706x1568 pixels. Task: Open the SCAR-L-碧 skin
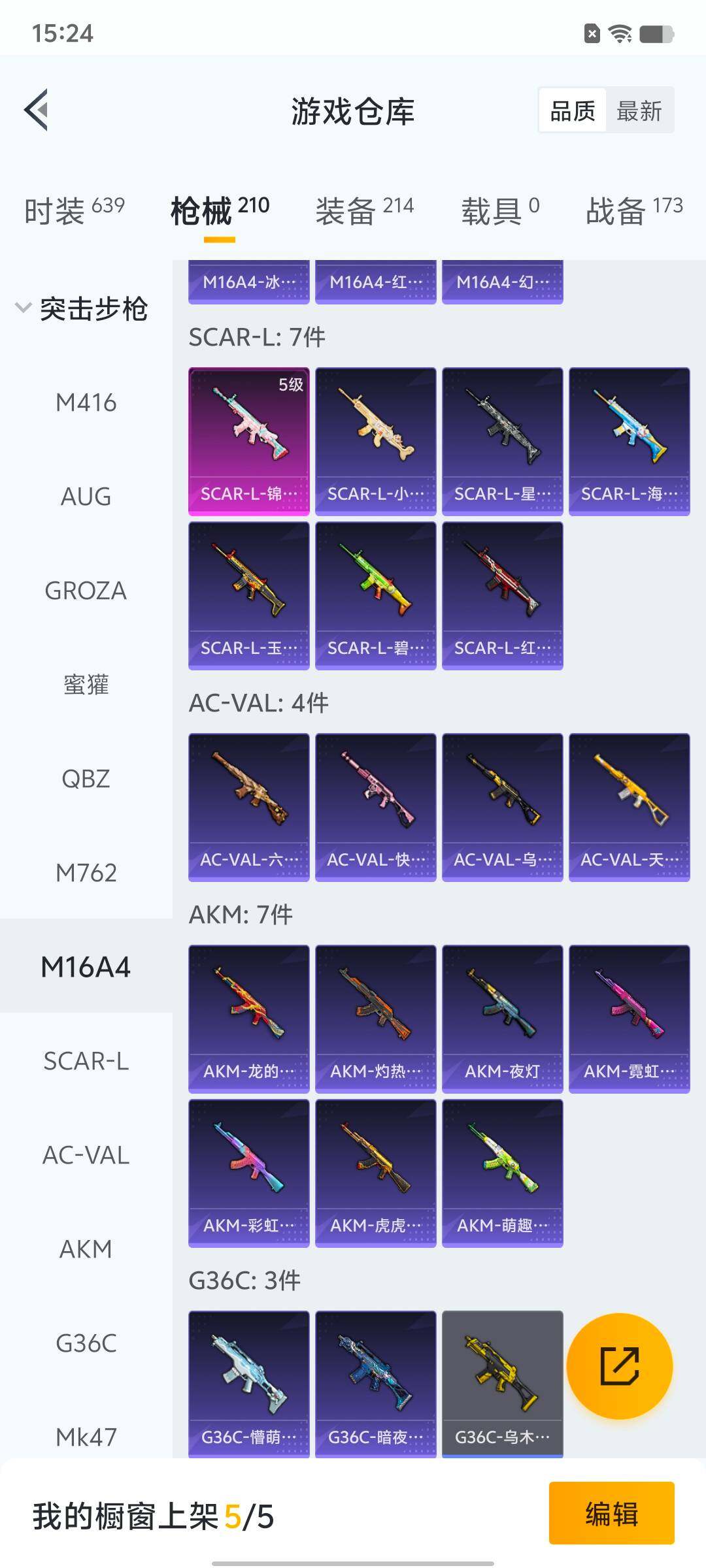click(375, 595)
